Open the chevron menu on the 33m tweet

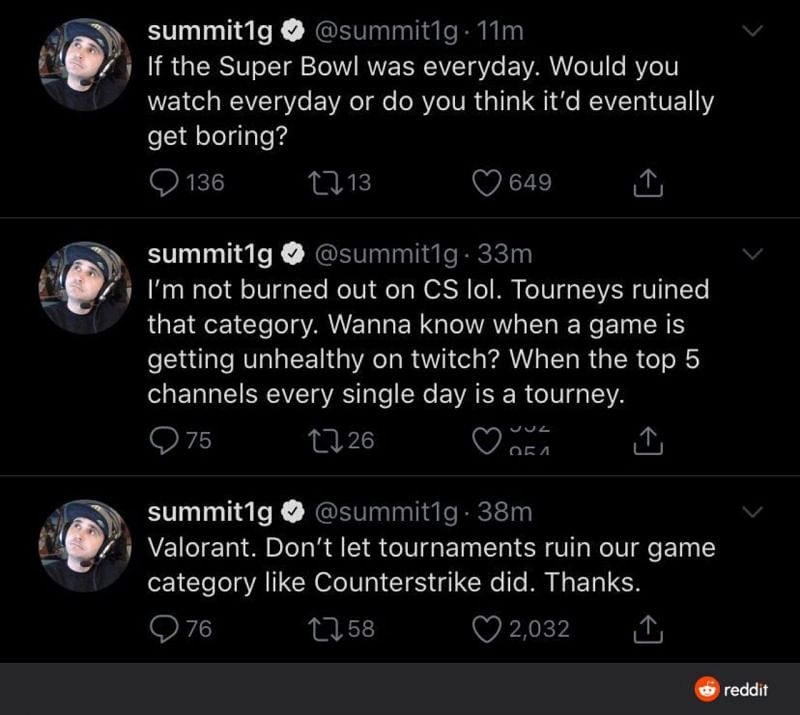point(753,255)
